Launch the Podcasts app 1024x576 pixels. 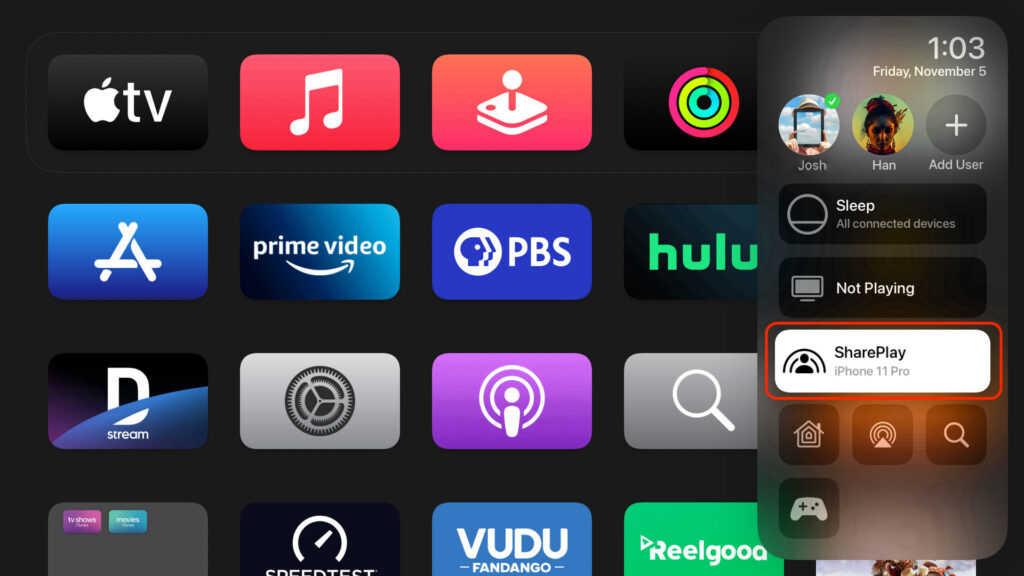(x=512, y=401)
